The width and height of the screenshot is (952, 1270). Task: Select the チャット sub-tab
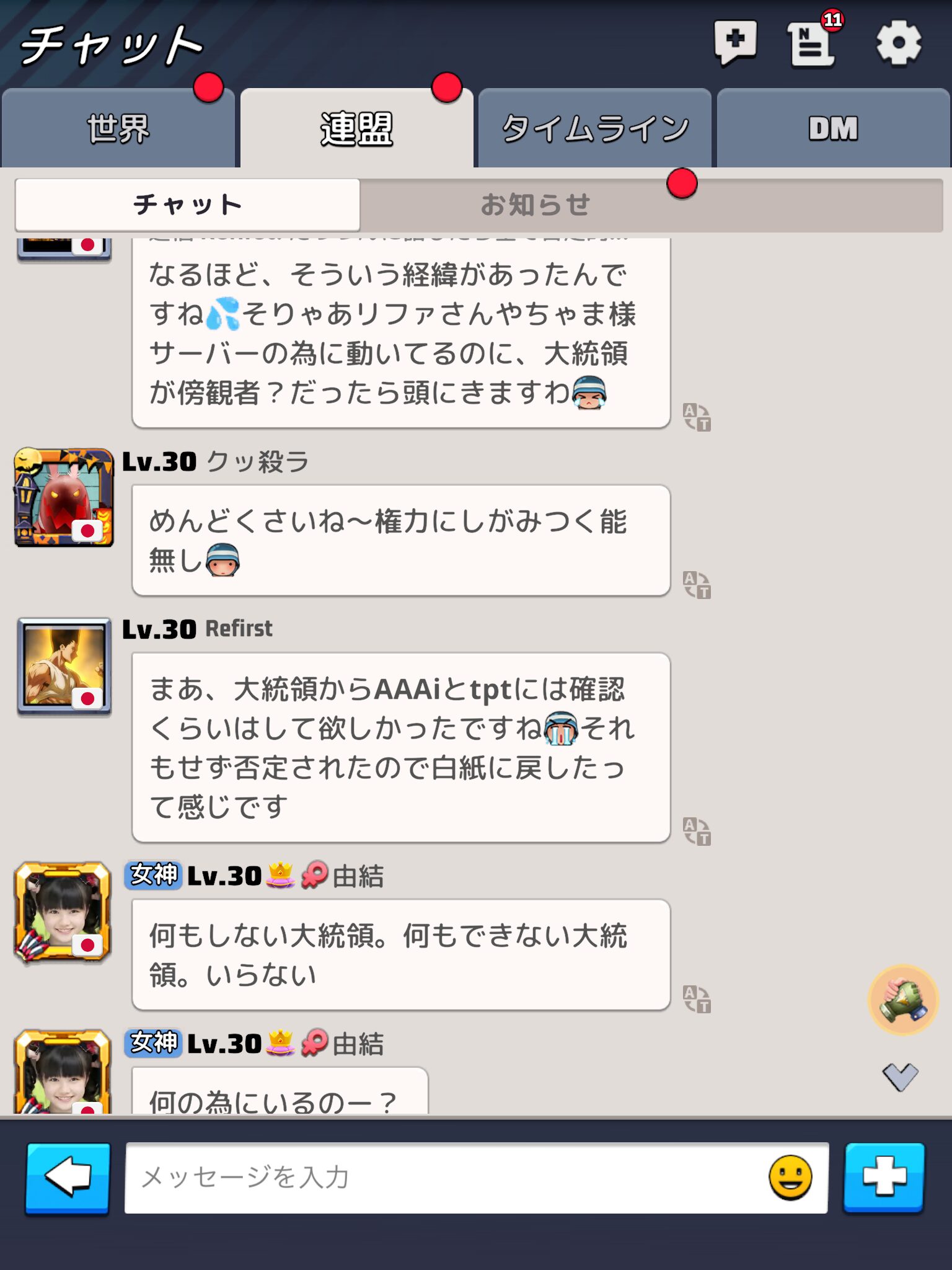pyautogui.click(x=187, y=205)
